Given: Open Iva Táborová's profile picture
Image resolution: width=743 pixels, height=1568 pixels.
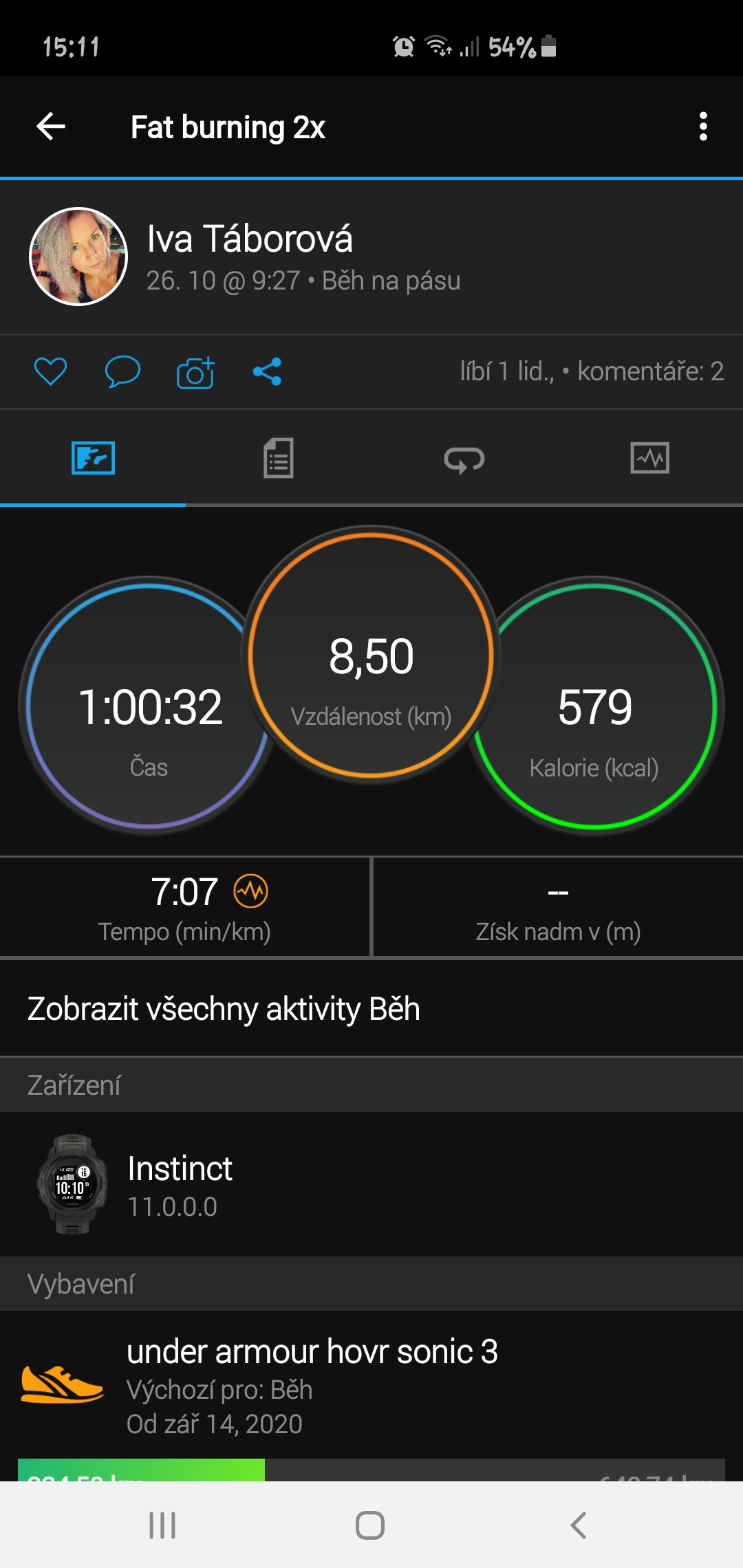Looking at the screenshot, I should pyautogui.click(x=78, y=257).
